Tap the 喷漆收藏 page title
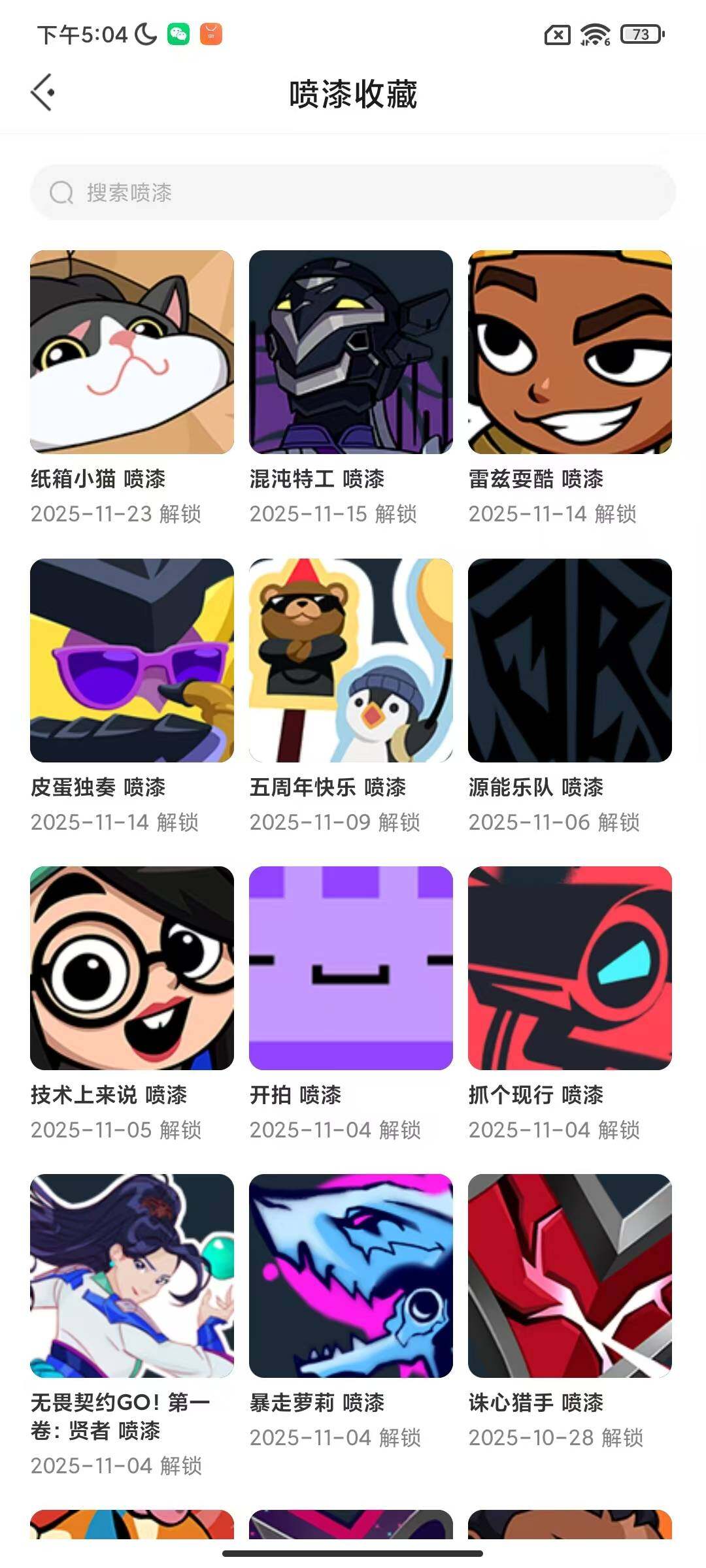Screen dimensions: 706x1568 pos(353,93)
